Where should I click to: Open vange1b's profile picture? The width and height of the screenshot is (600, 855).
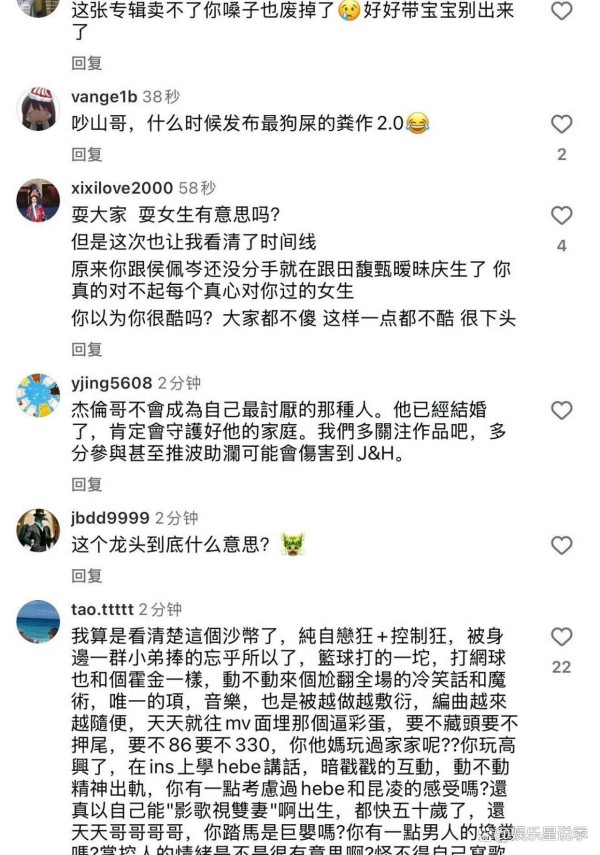[38, 109]
